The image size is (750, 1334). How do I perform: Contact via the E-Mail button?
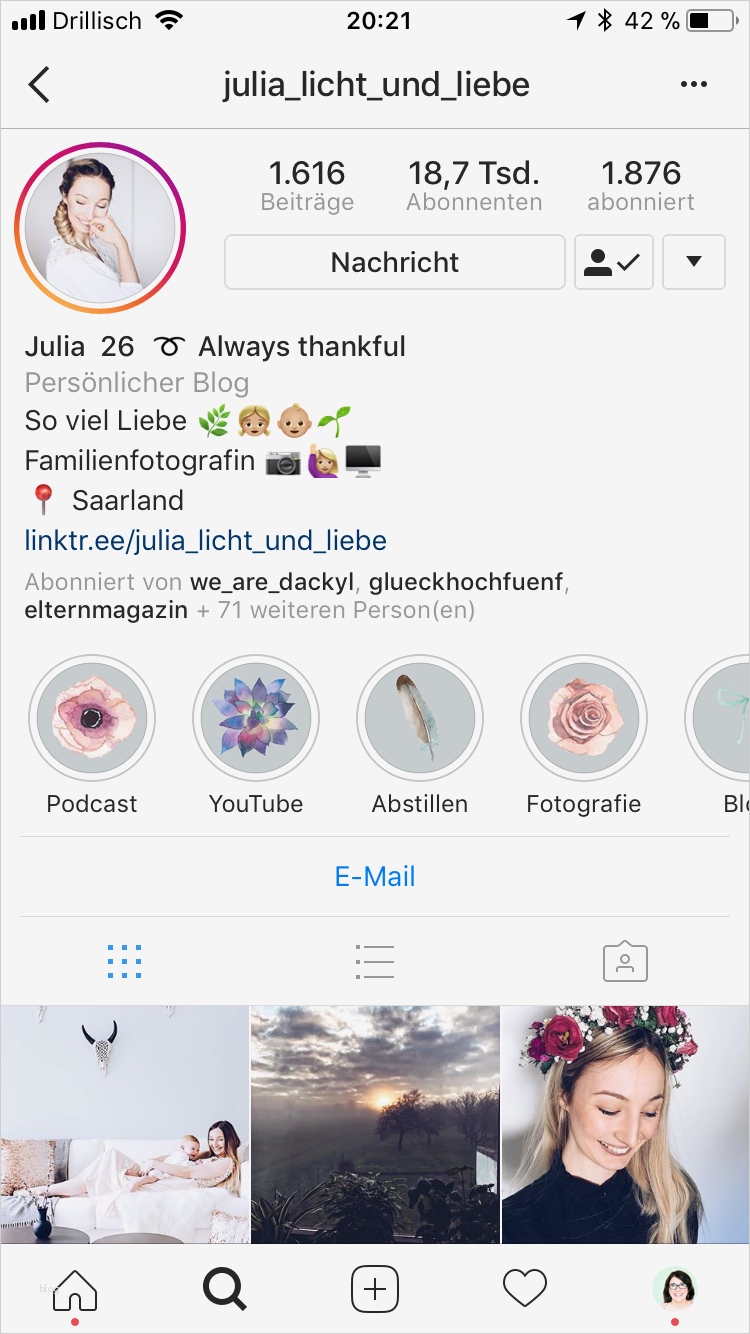pos(375,877)
